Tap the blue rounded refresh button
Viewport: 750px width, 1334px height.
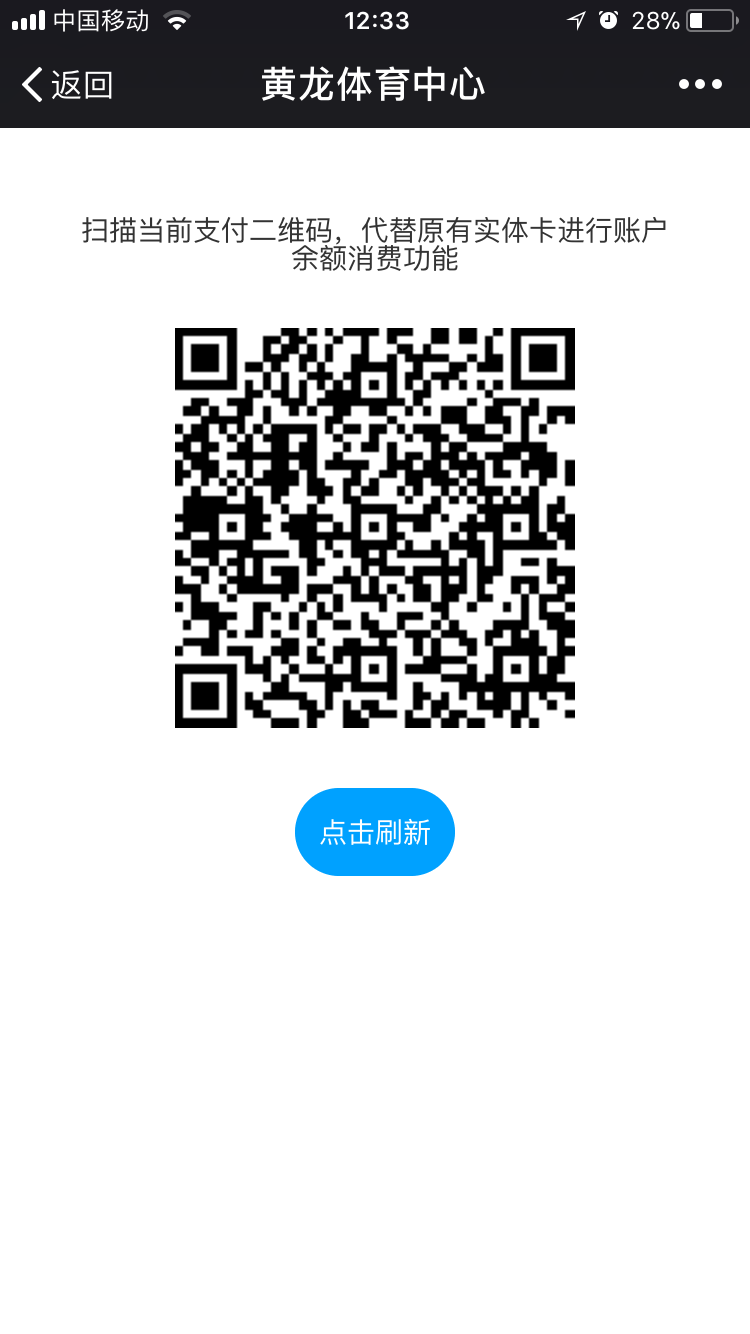[375, 831]
